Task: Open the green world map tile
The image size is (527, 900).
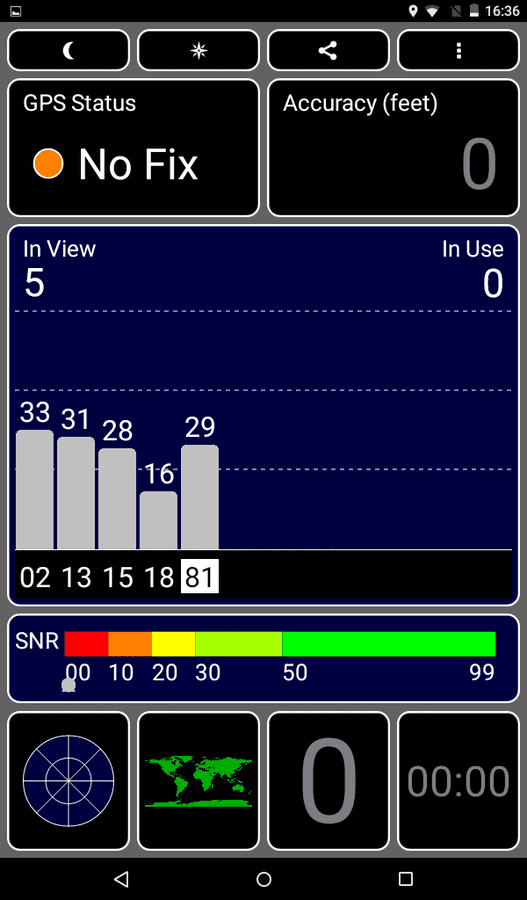Action: 198,781
